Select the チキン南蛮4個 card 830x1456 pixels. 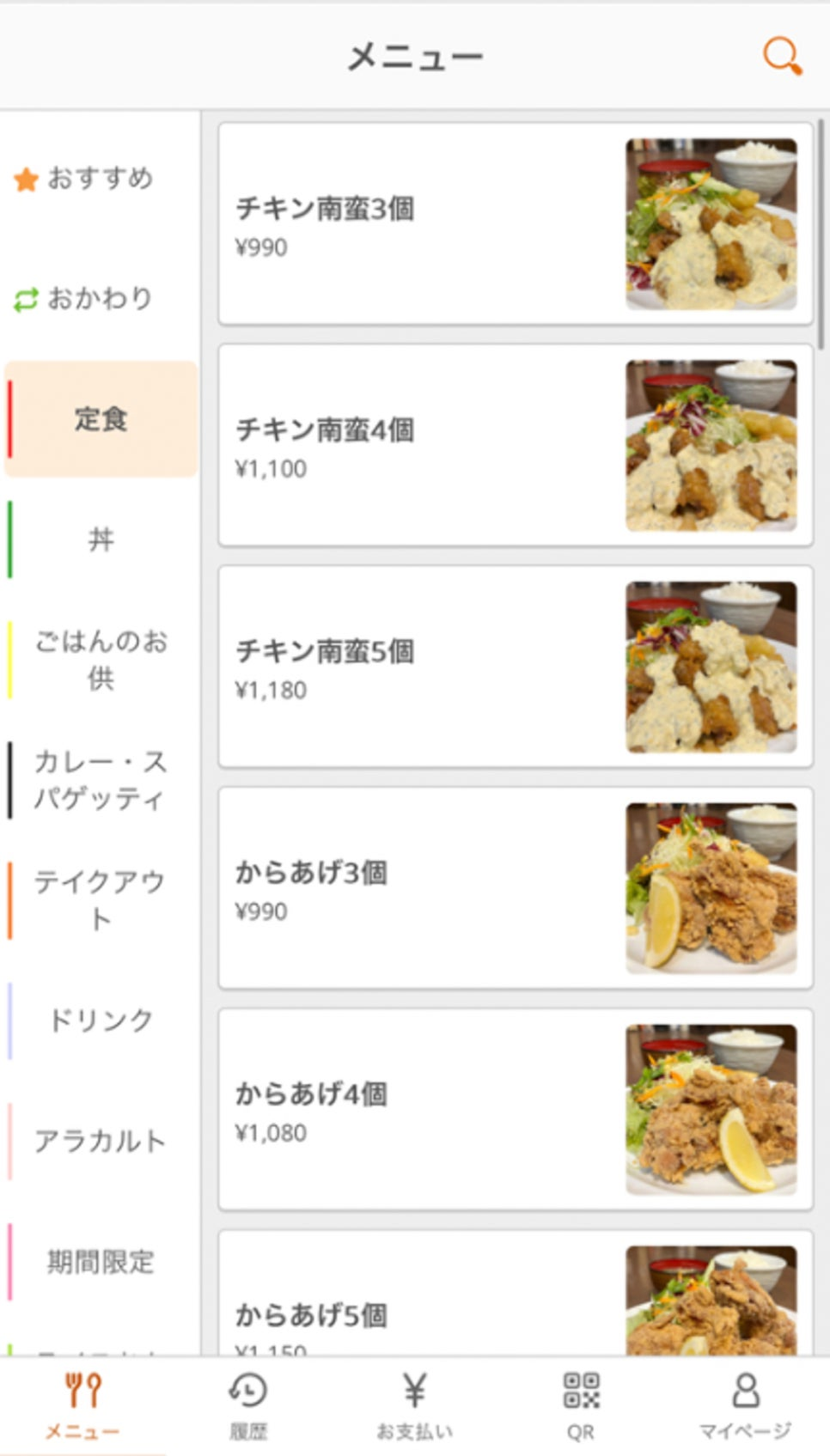coord(516,445)
